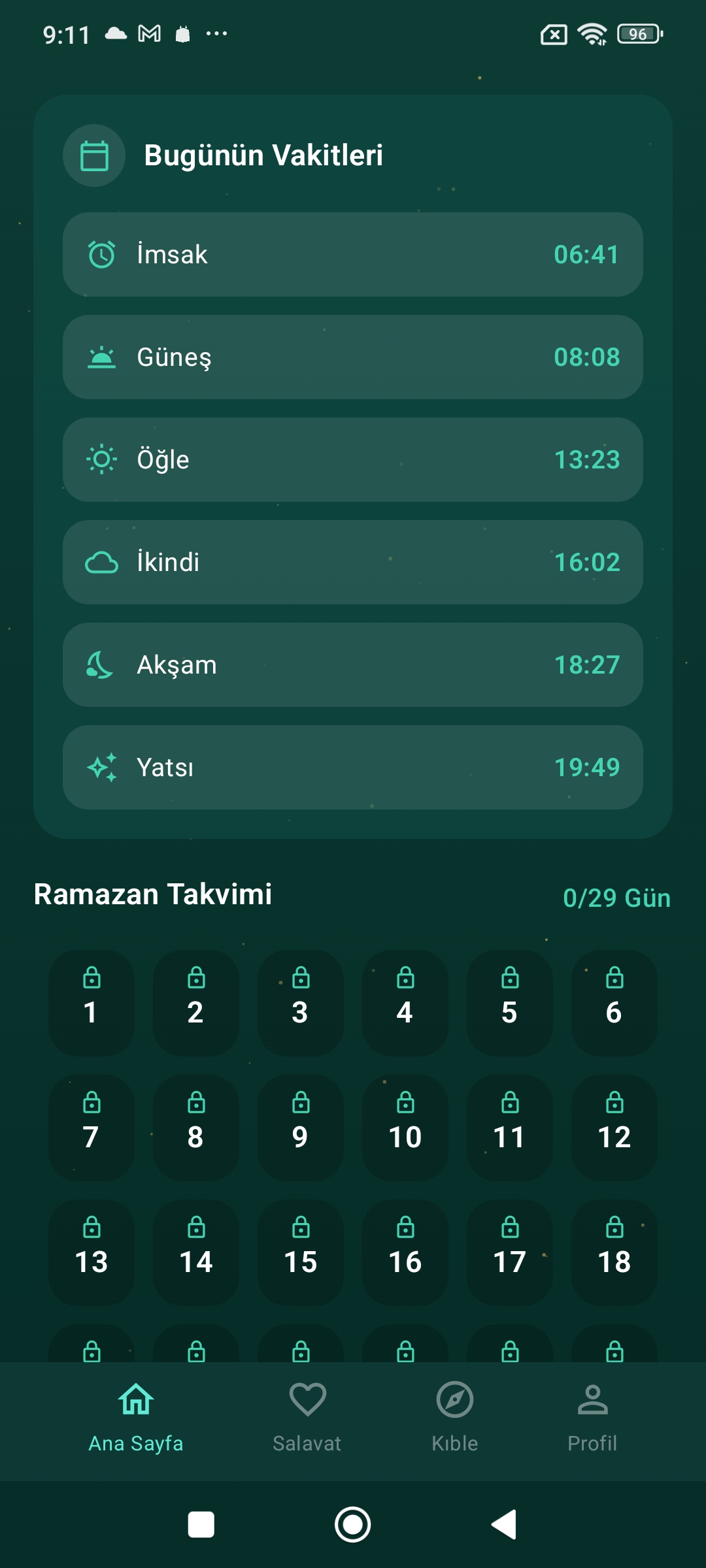Select the crescent moon icon next to Akşam
The width and height of the screenshot is (706, 1568).
click(x=101, y=664)
